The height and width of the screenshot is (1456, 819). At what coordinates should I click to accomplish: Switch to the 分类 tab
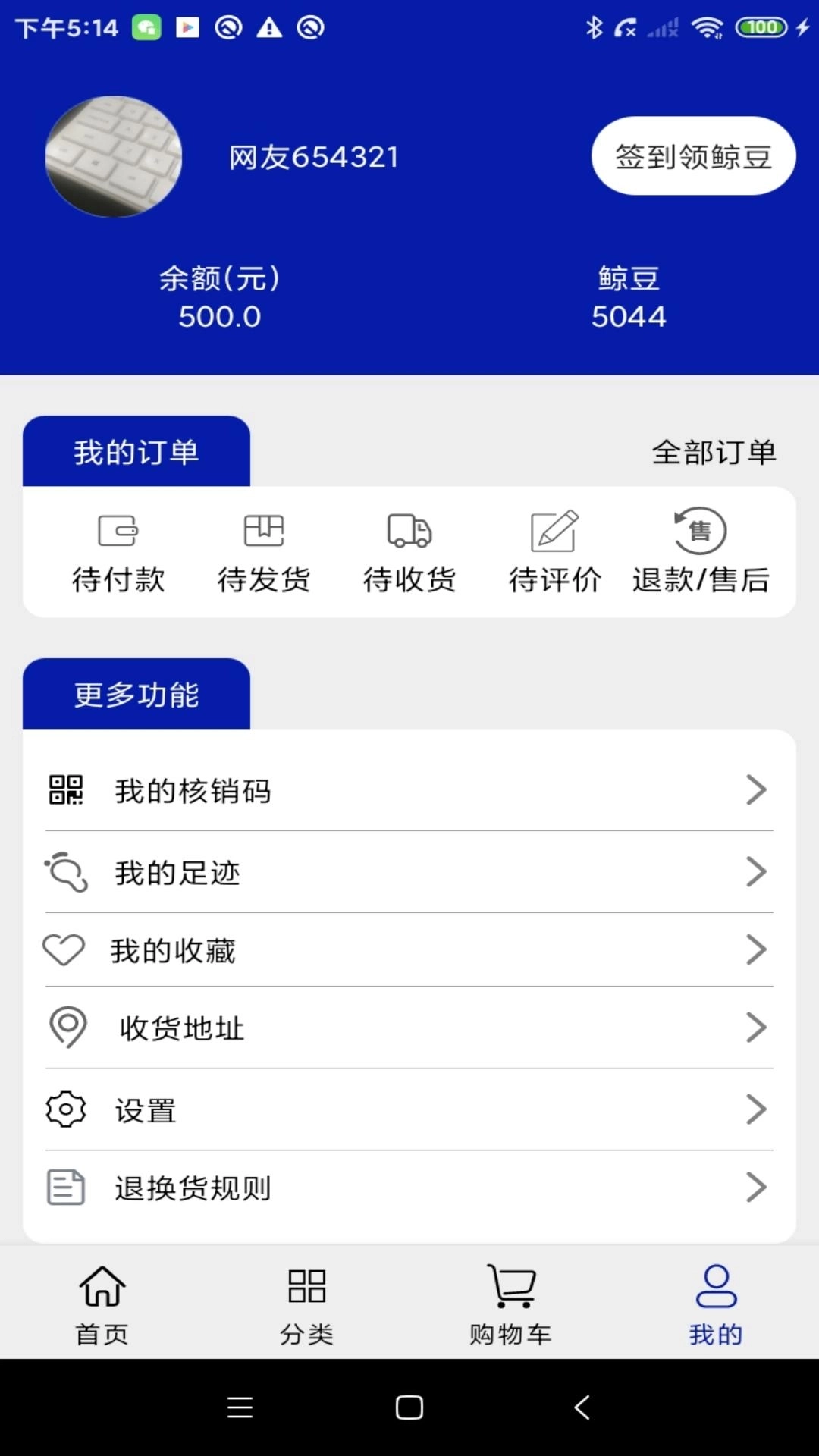(307, 1301)
